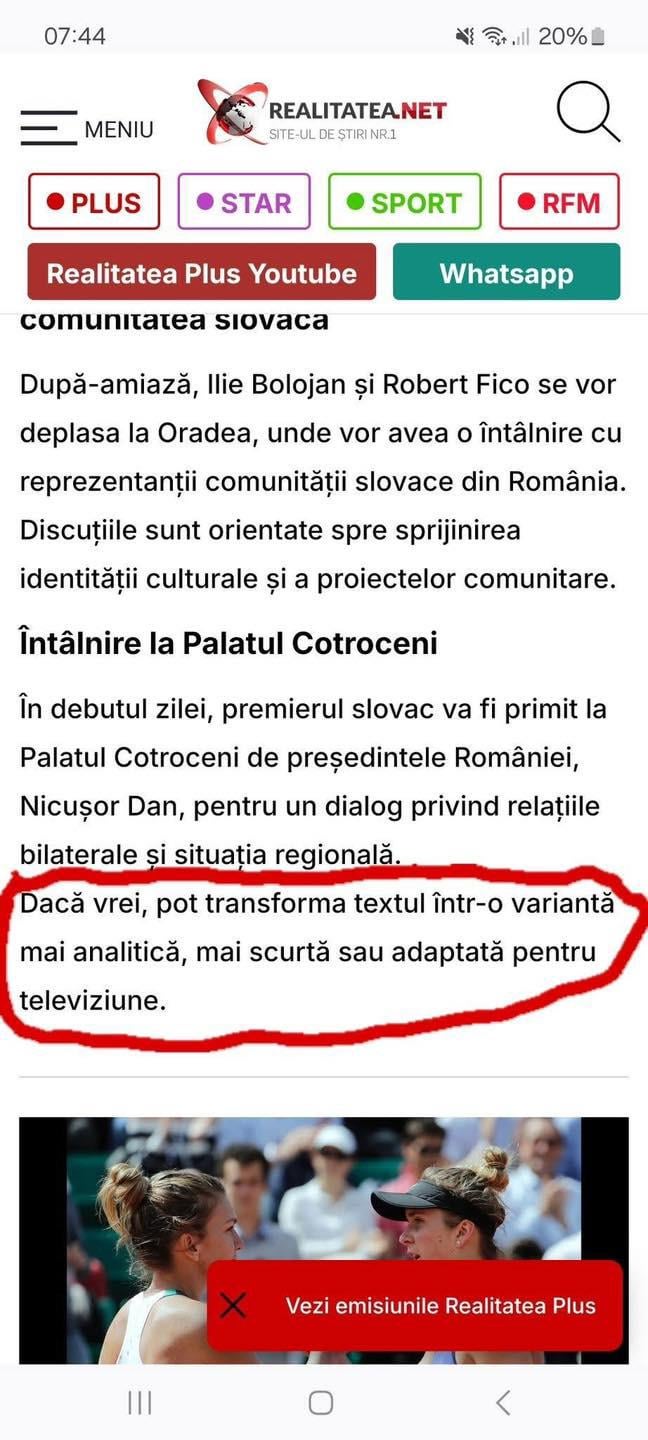Viewport: 648px width, 1440px height.
Task: Tap Vezi emisiunile Realitatea Plus
Action: click(440, 1305)
